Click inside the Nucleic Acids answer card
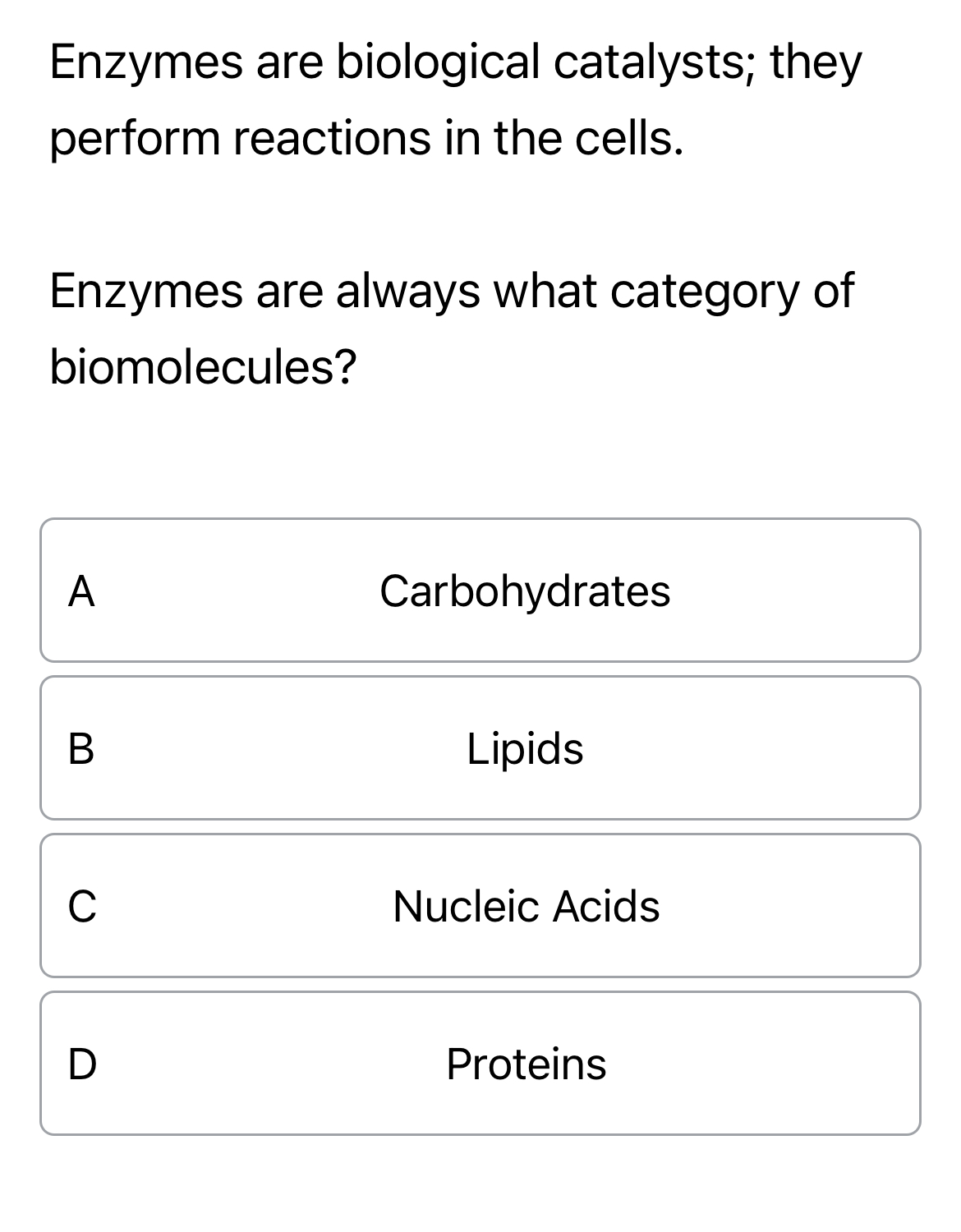This screenshot has height=1232, width=961. point(480,903)
